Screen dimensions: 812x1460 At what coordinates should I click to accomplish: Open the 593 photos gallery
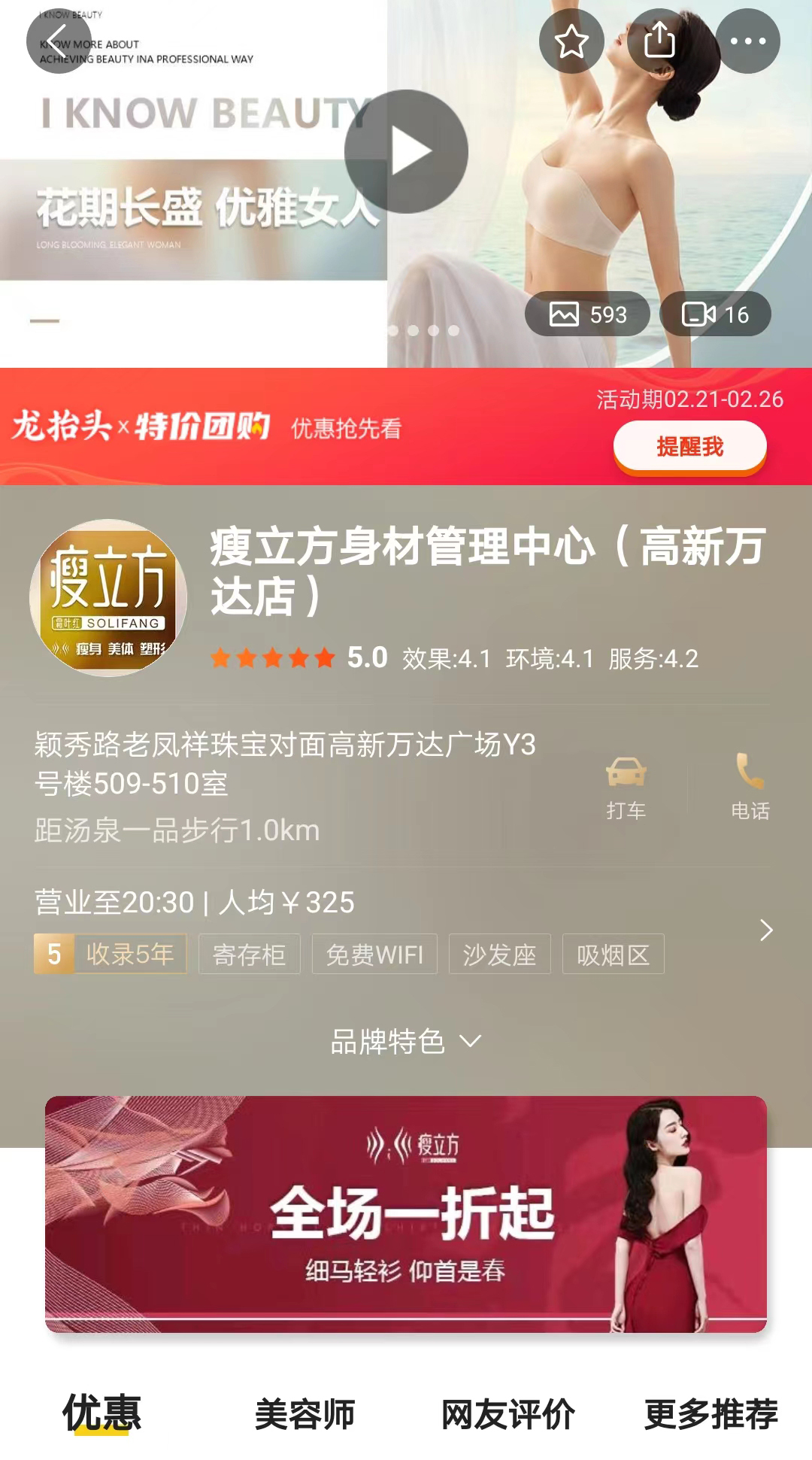[587, 314]
